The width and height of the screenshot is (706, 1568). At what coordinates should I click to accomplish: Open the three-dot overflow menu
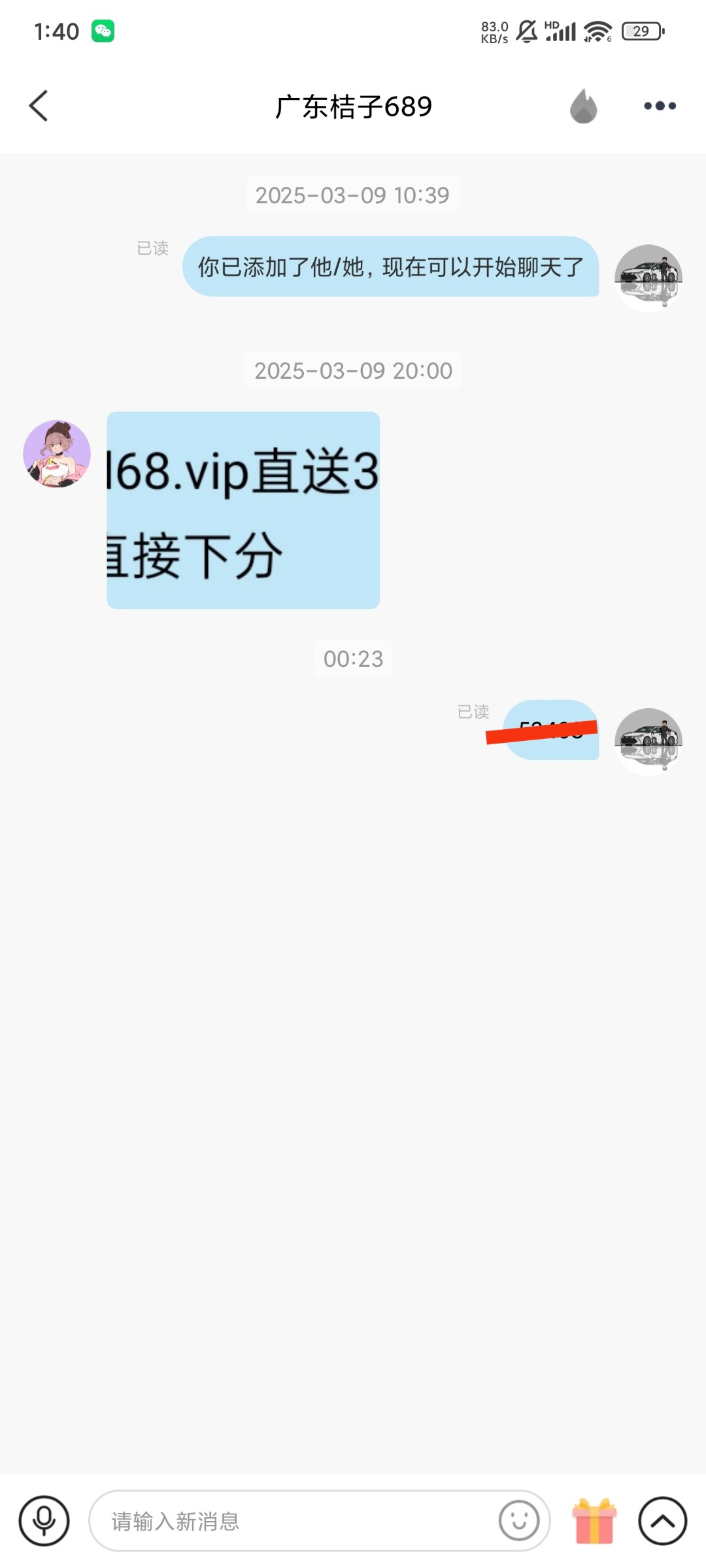coord(660,106)
